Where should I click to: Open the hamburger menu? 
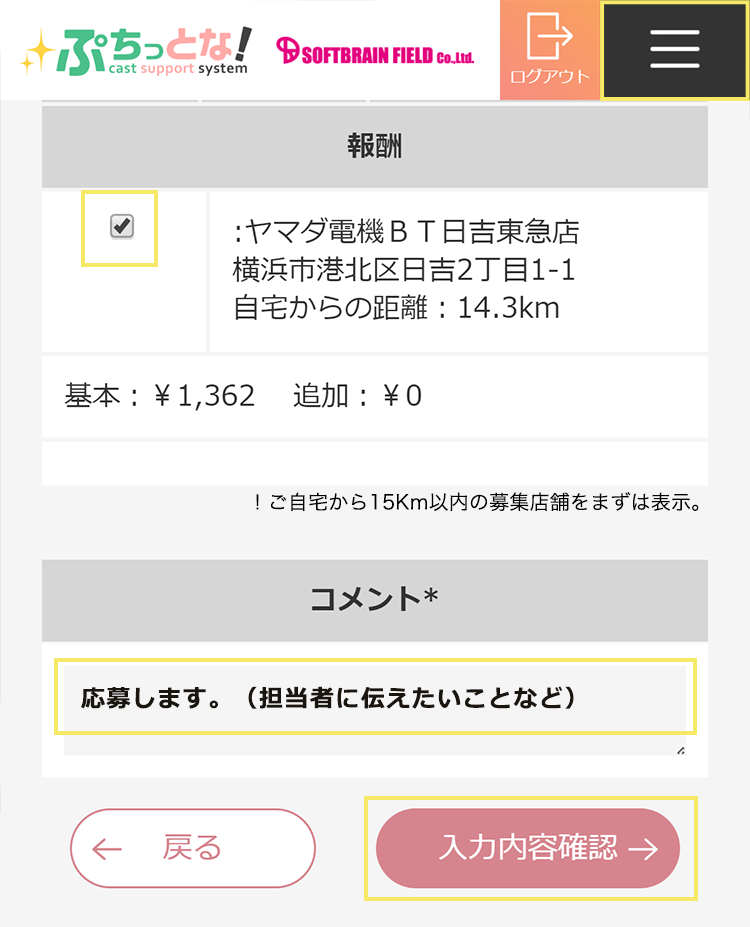[674, 49]
